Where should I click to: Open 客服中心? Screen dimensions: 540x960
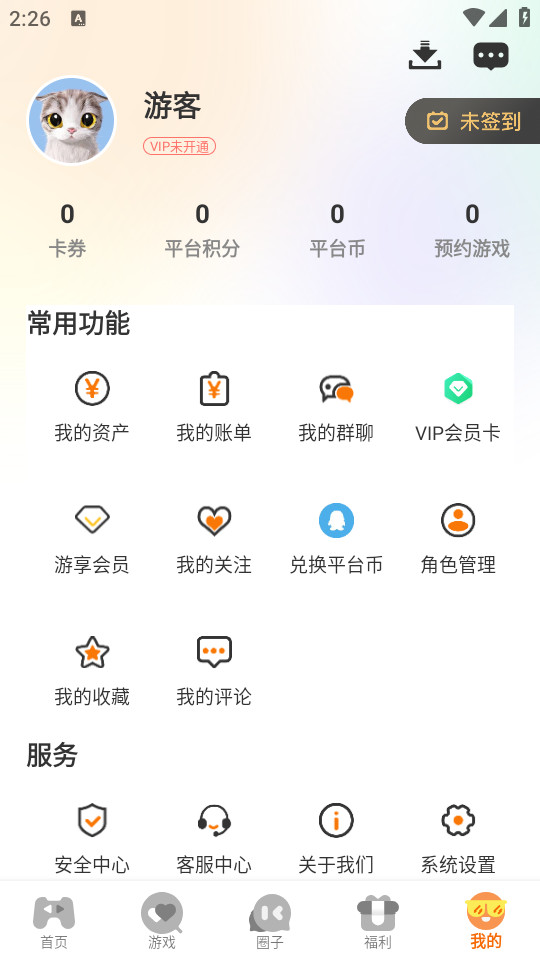tap(214, 838)
